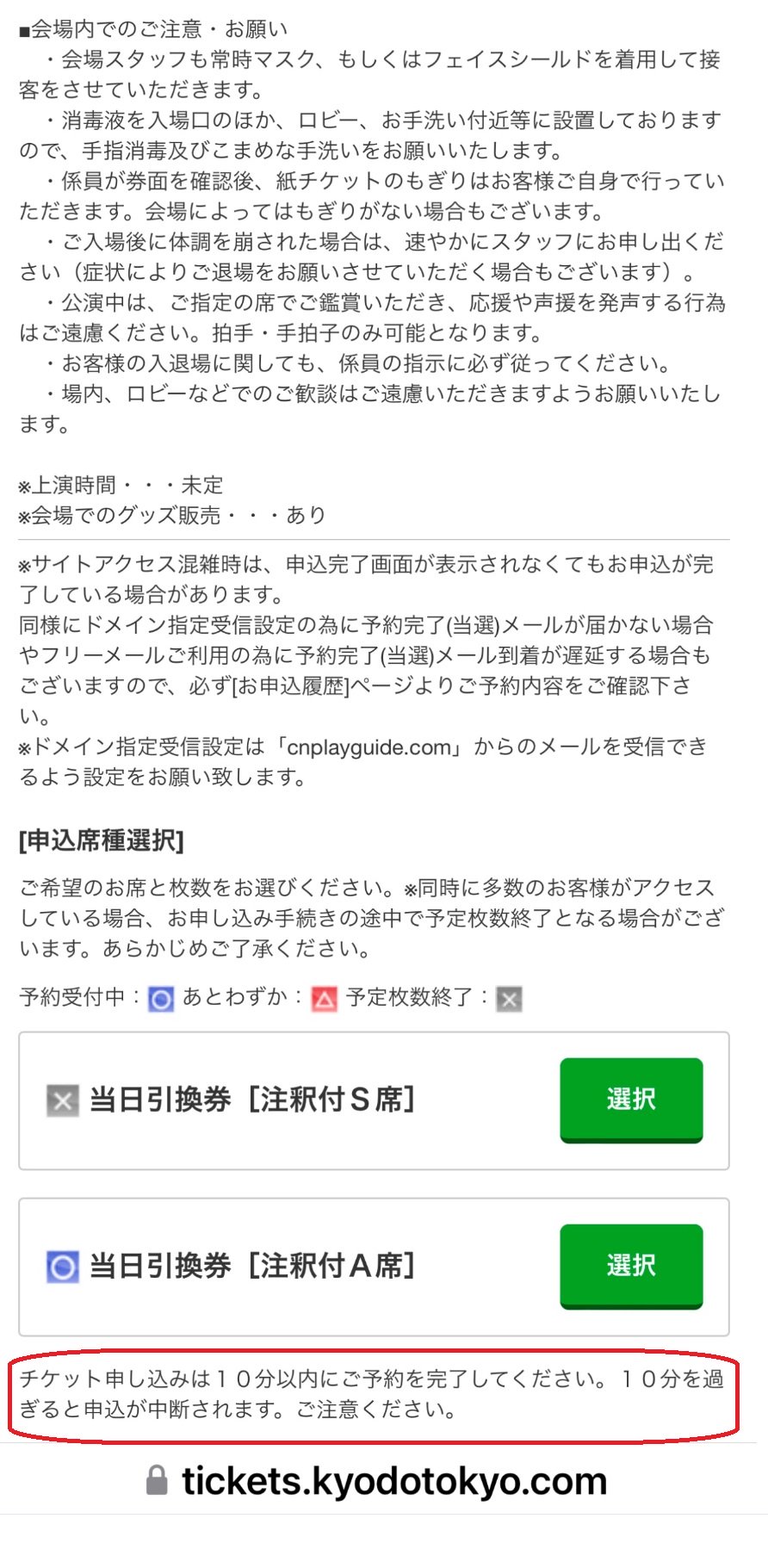Select the 注釈付A席 ticket option
This screenshot has height=1568, width=768.
pos(631,1266)
